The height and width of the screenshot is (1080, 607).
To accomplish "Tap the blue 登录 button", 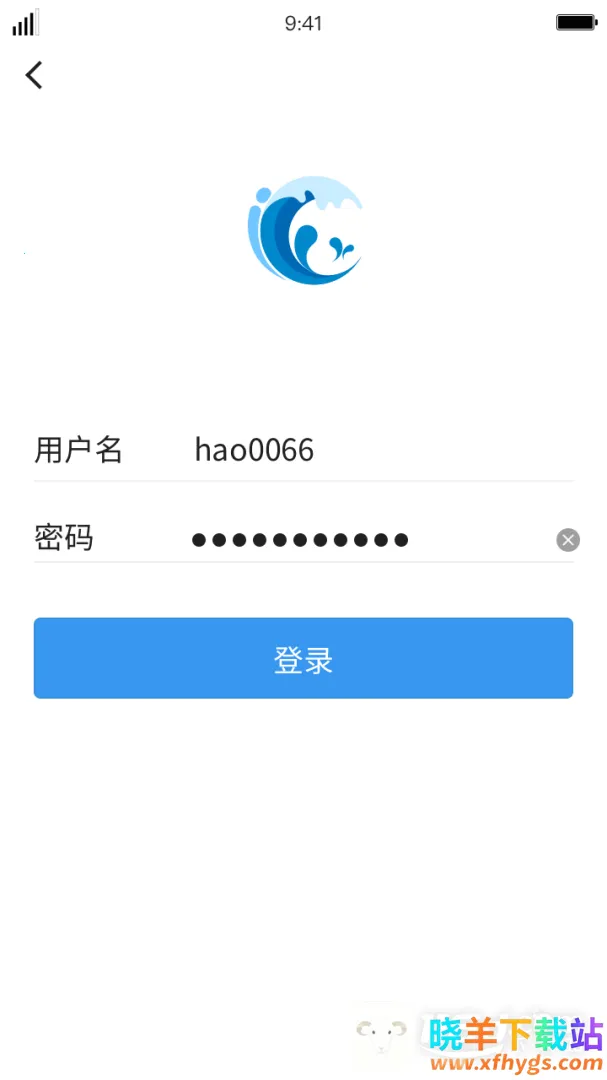I will pos(303,658).
